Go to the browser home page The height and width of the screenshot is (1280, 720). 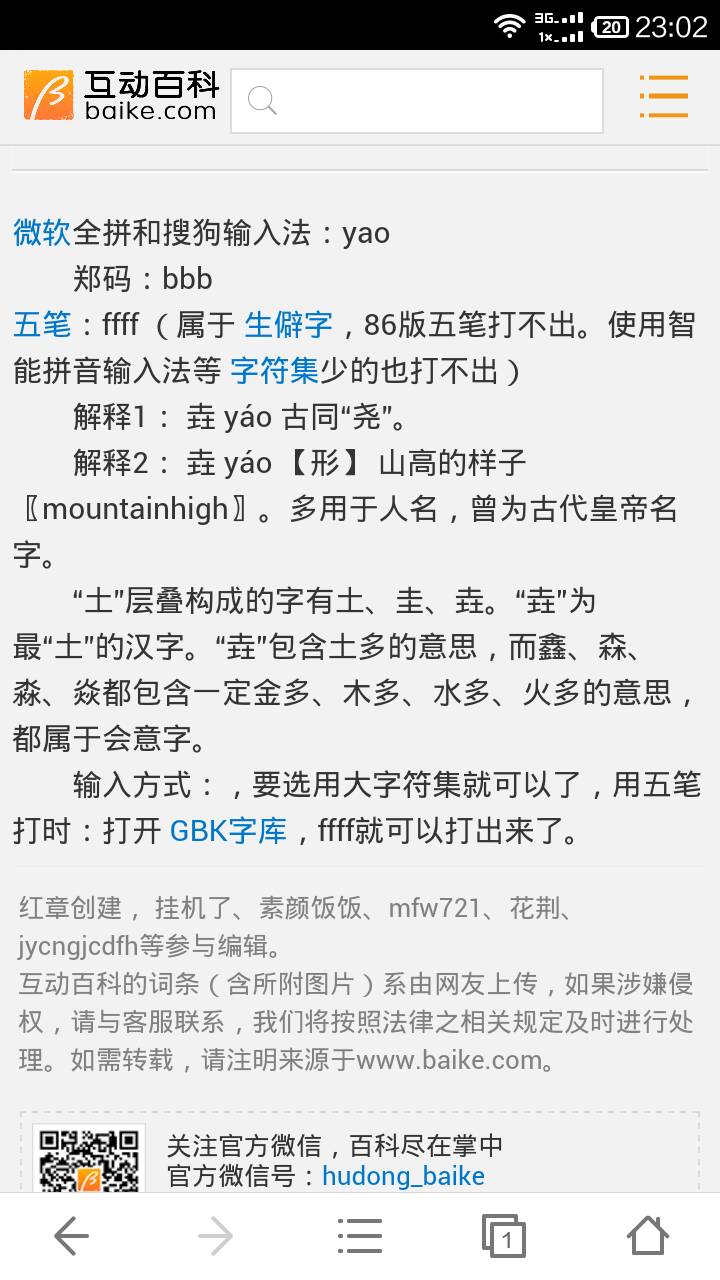click(647, 1237)
